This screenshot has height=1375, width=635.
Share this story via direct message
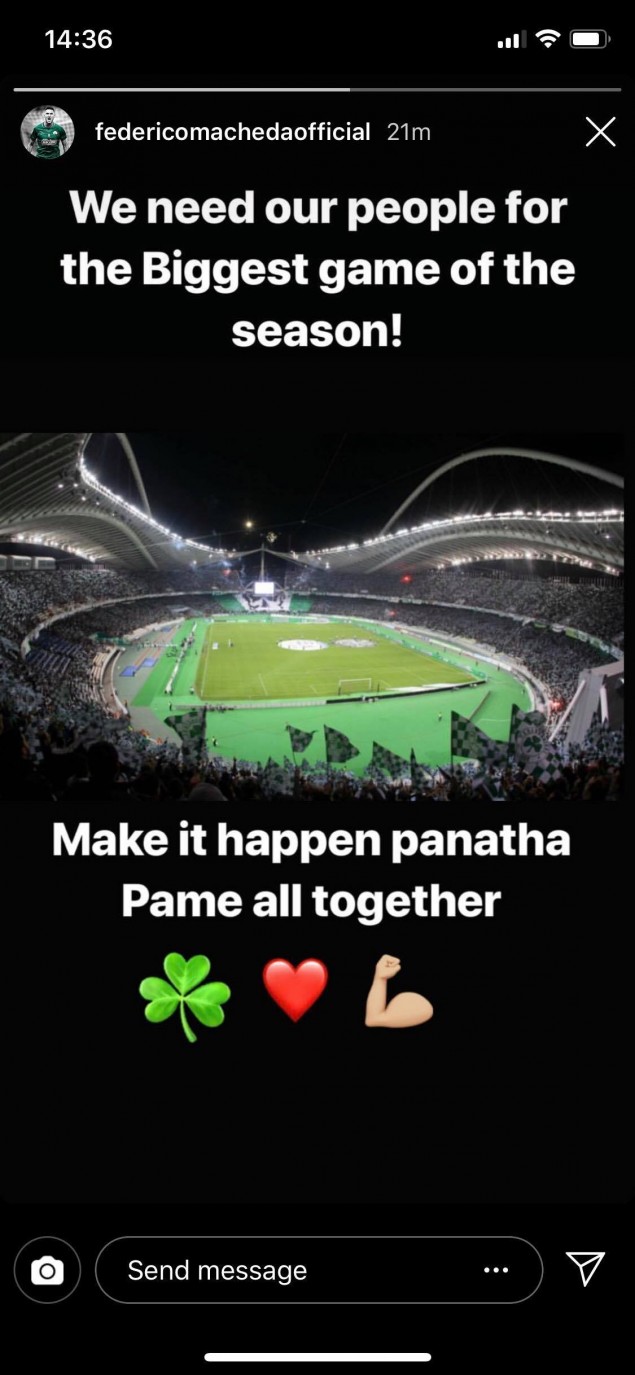pyautogui.click(x=586, y=1269)
